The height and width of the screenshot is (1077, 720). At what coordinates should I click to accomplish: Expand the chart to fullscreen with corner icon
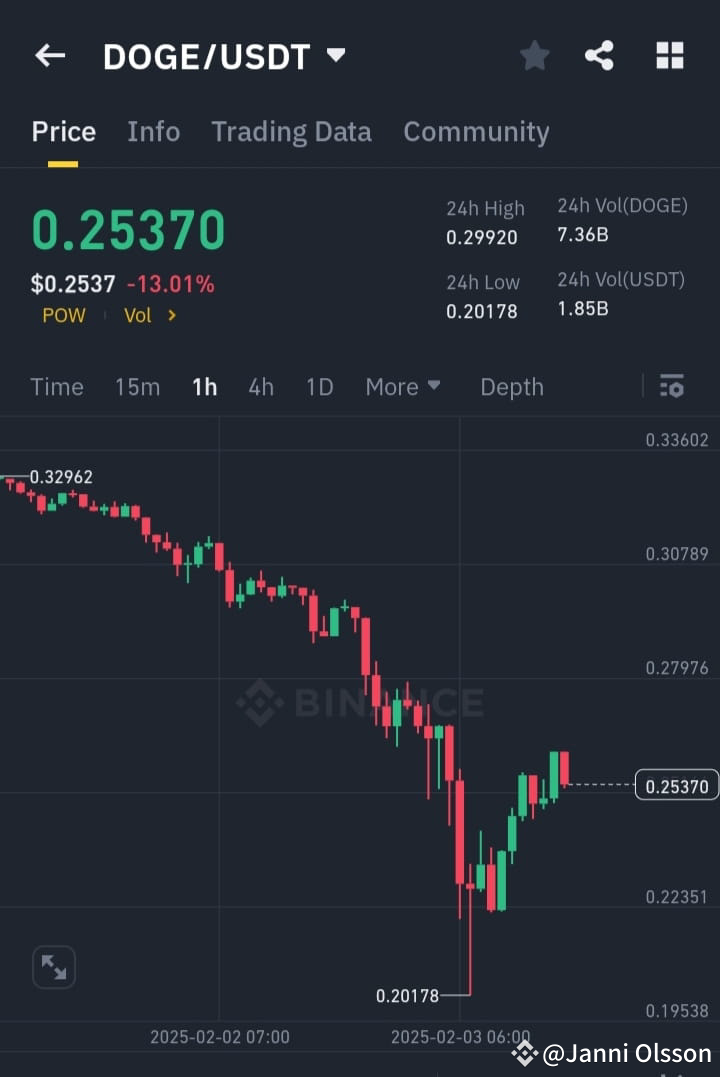53,966
